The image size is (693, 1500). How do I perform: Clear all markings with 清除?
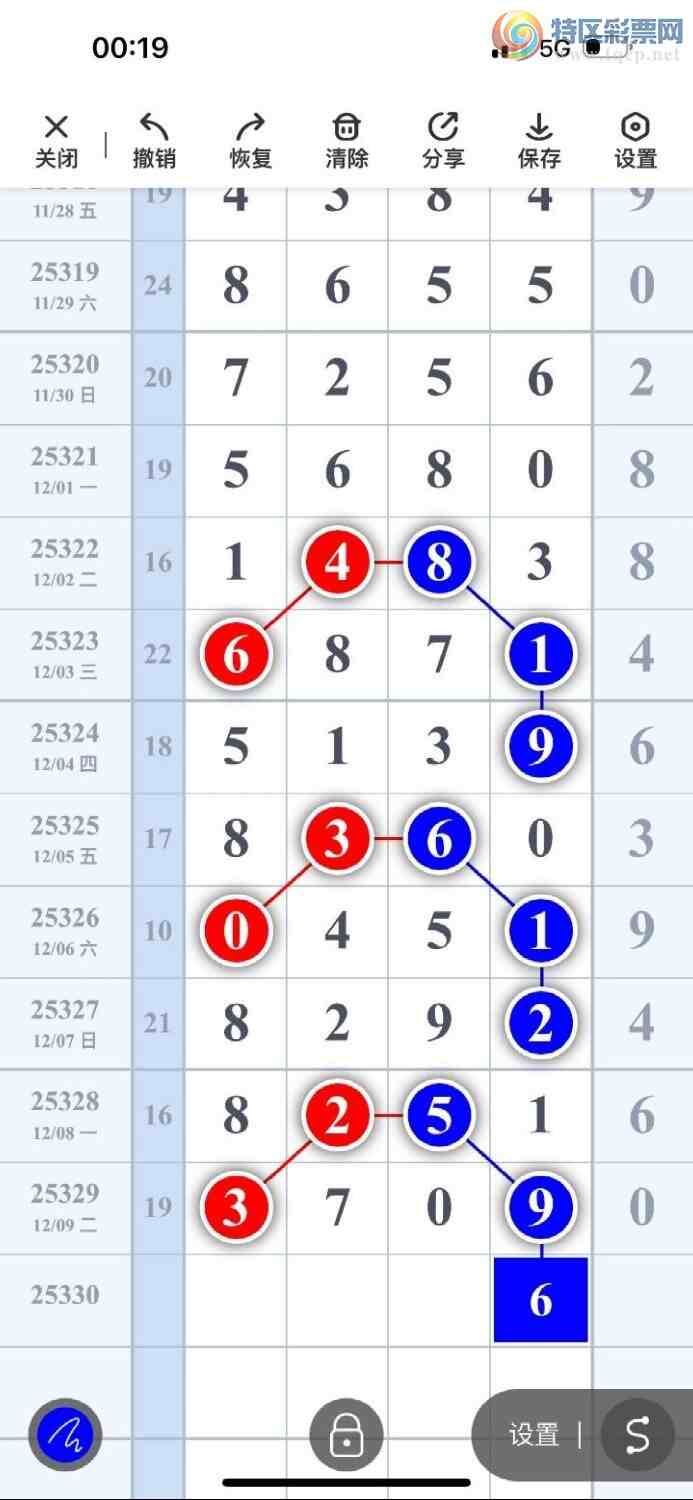coord(347,141)
